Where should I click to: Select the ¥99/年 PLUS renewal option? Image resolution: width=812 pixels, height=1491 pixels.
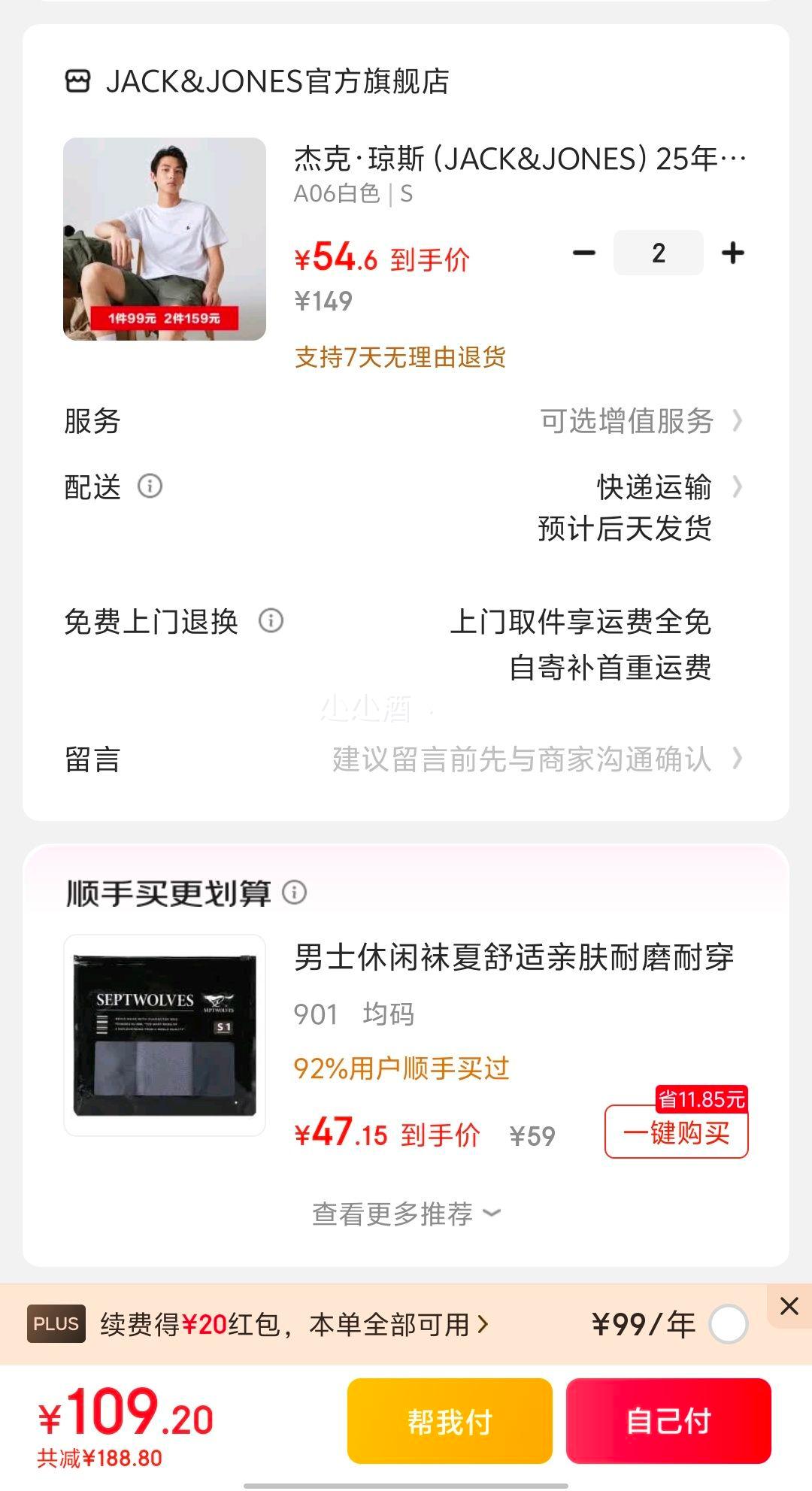tap(728, 1324)
